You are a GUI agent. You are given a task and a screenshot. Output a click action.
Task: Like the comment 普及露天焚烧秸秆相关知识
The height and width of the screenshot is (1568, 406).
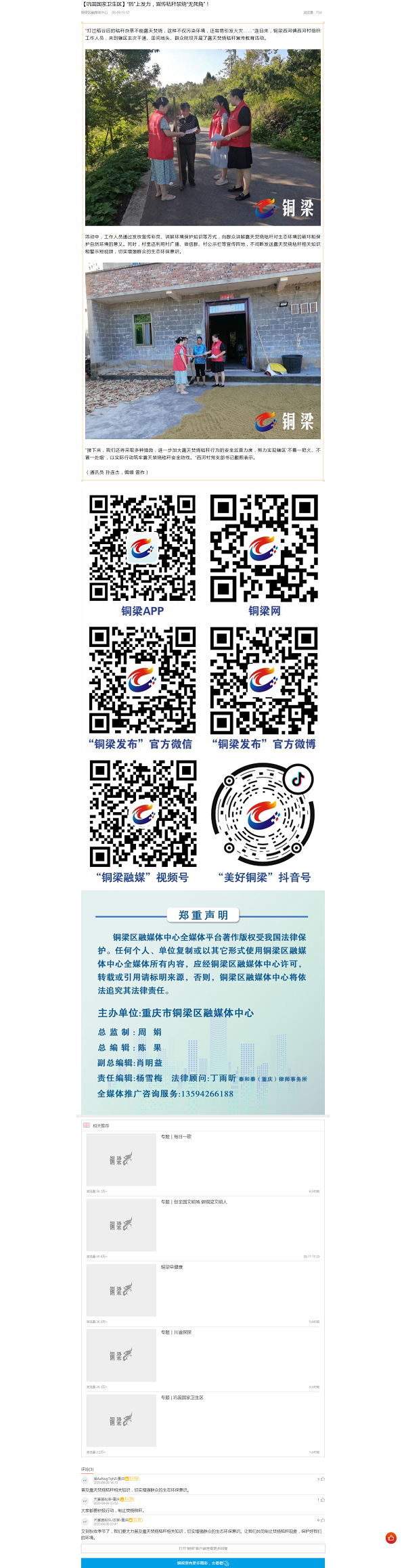(x=322, y=1479)
